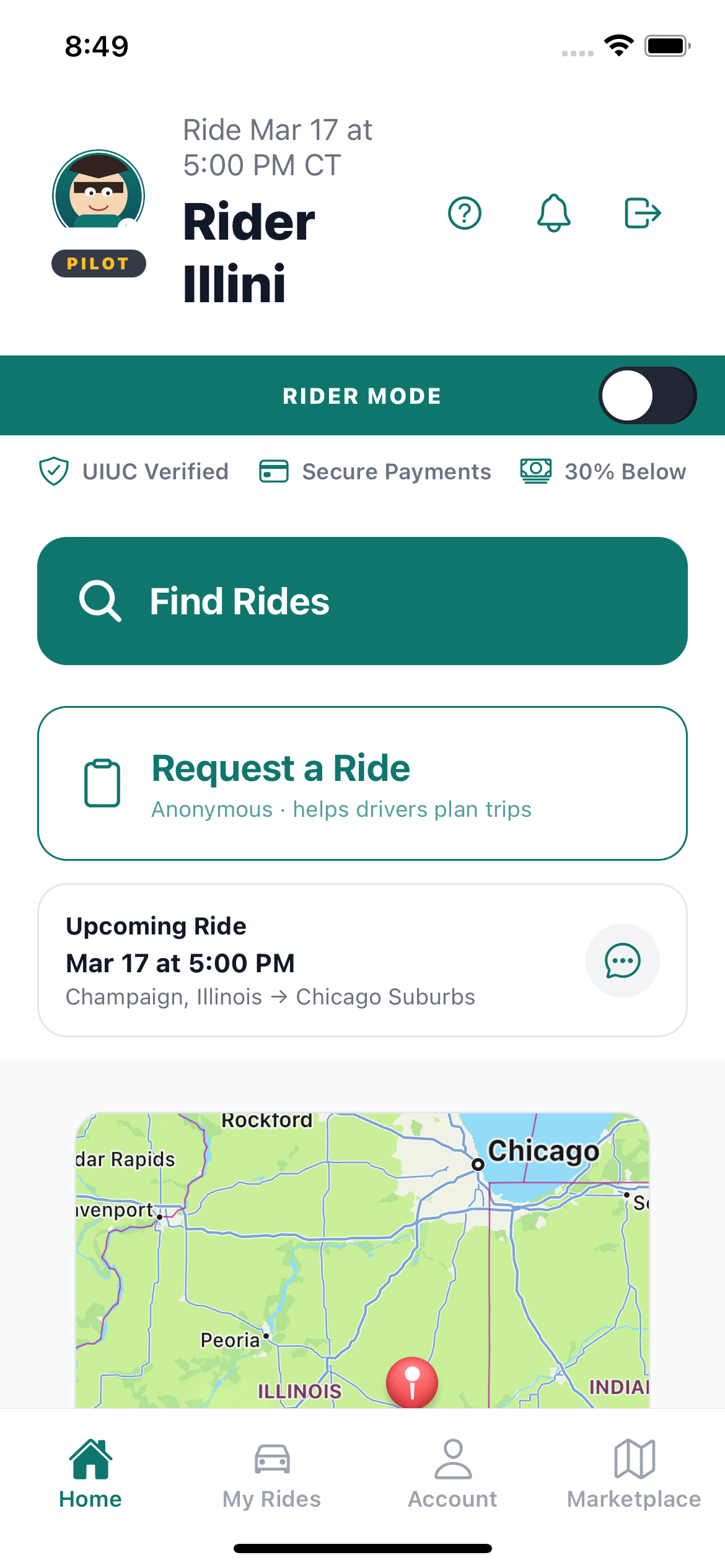Open the help question mark icon

click(465, 214)
